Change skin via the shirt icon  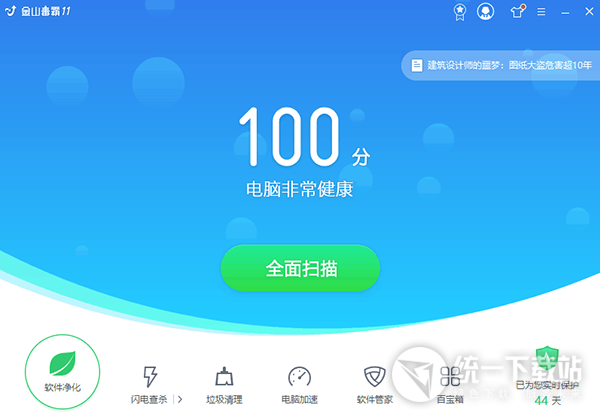point(516,12)
